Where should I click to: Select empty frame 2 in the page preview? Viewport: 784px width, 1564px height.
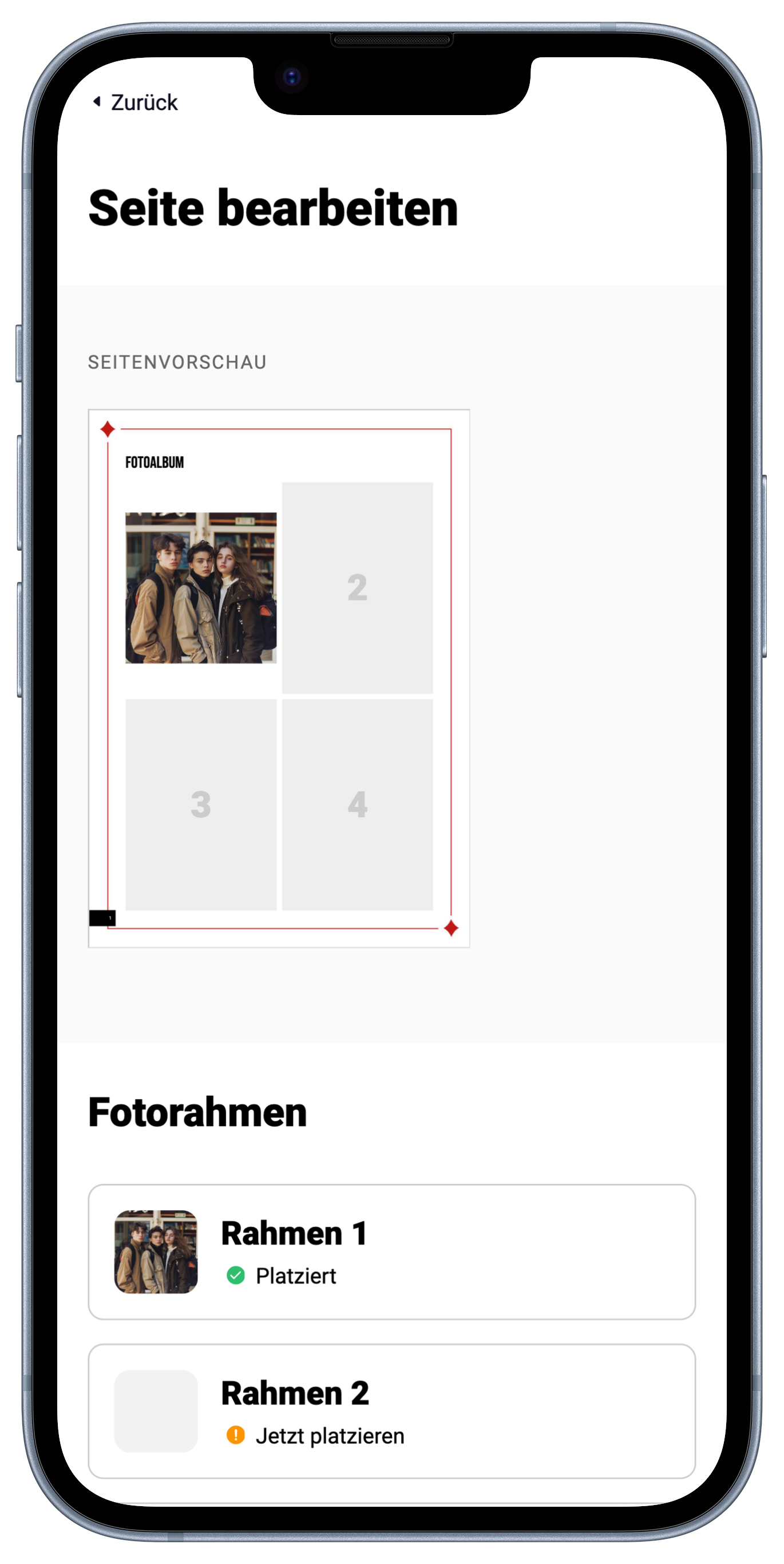(358, 587)
